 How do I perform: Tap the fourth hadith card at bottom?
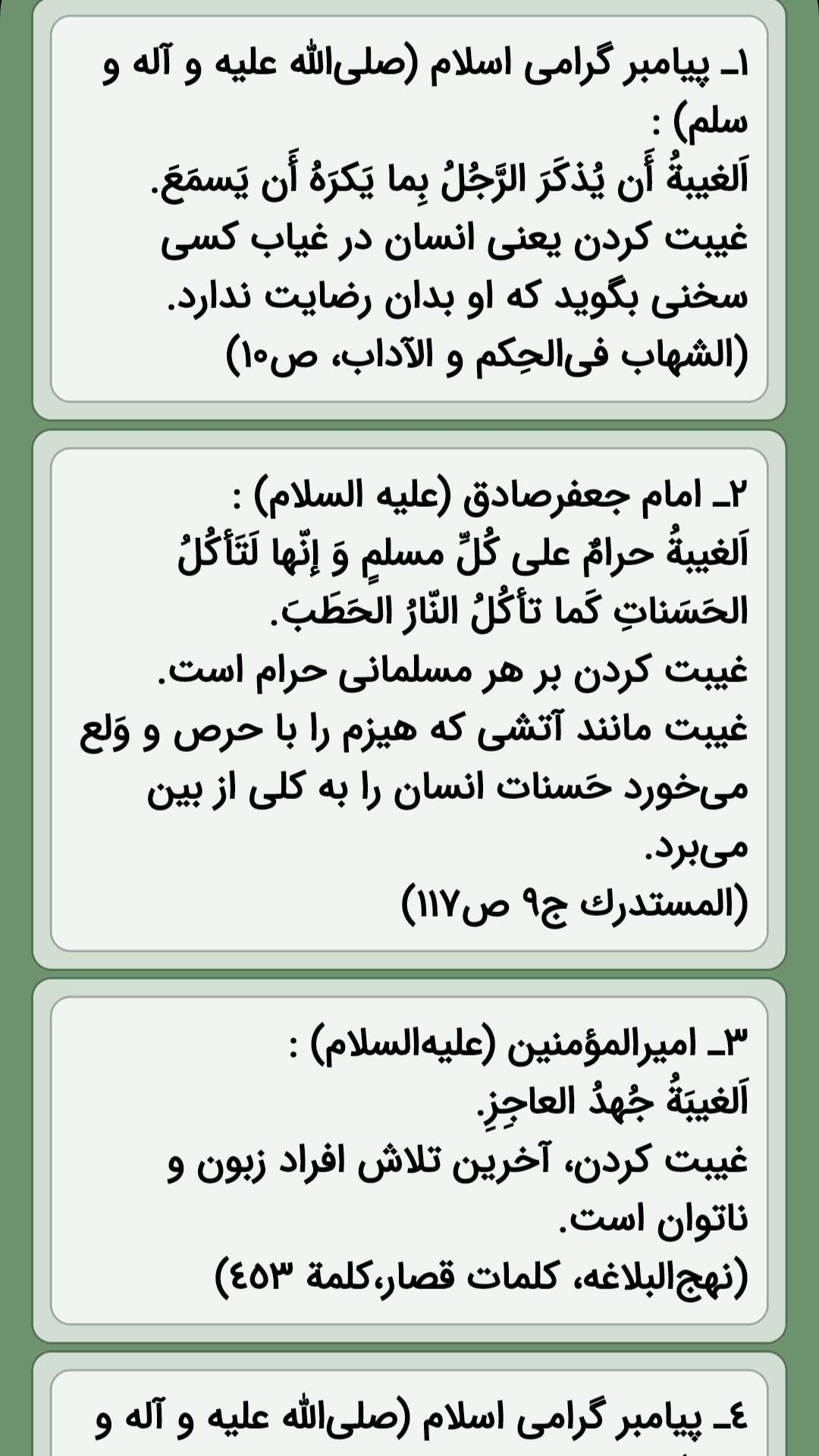[409, 1417]
